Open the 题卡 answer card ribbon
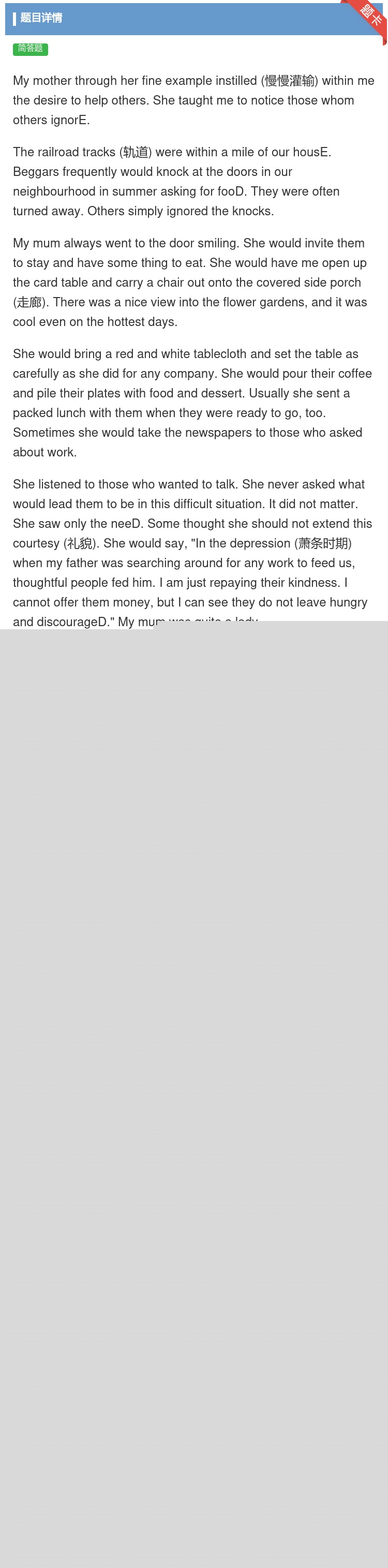The height and width of the screenshot is (1568, 388). [x=370, y=14]
